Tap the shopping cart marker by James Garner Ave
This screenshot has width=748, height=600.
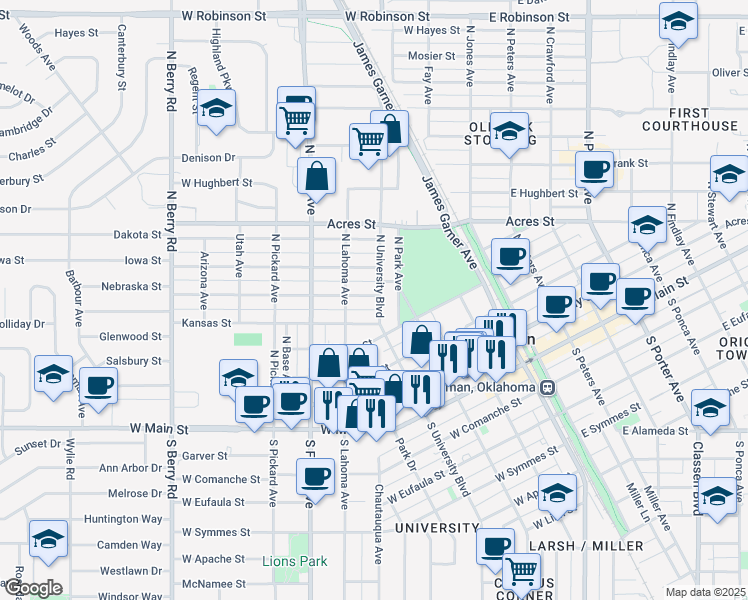[x=368, y=142]
